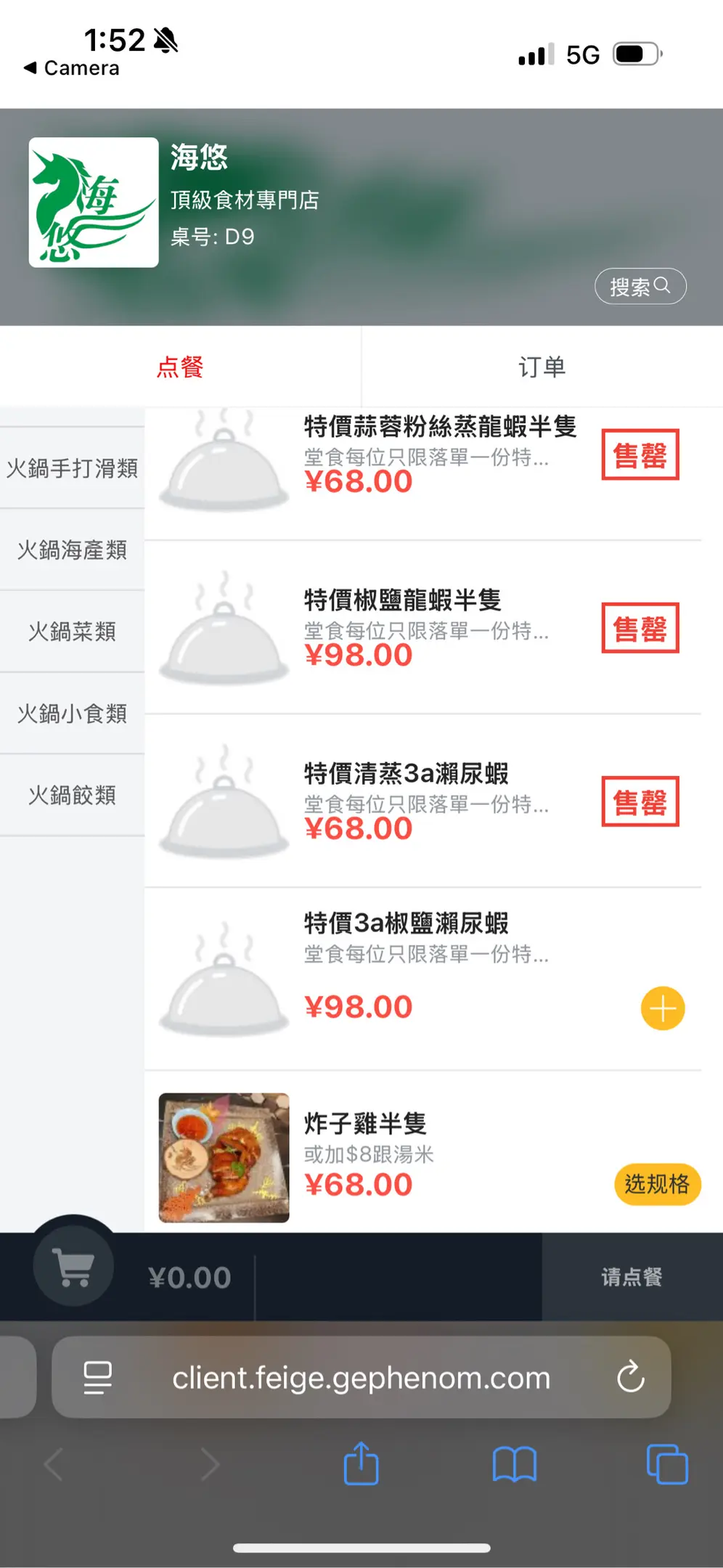Tap the 请点餐 order button
The height and width of the screenshot is (1568, 723).
pyautogui.click(x=632, y=1277)
